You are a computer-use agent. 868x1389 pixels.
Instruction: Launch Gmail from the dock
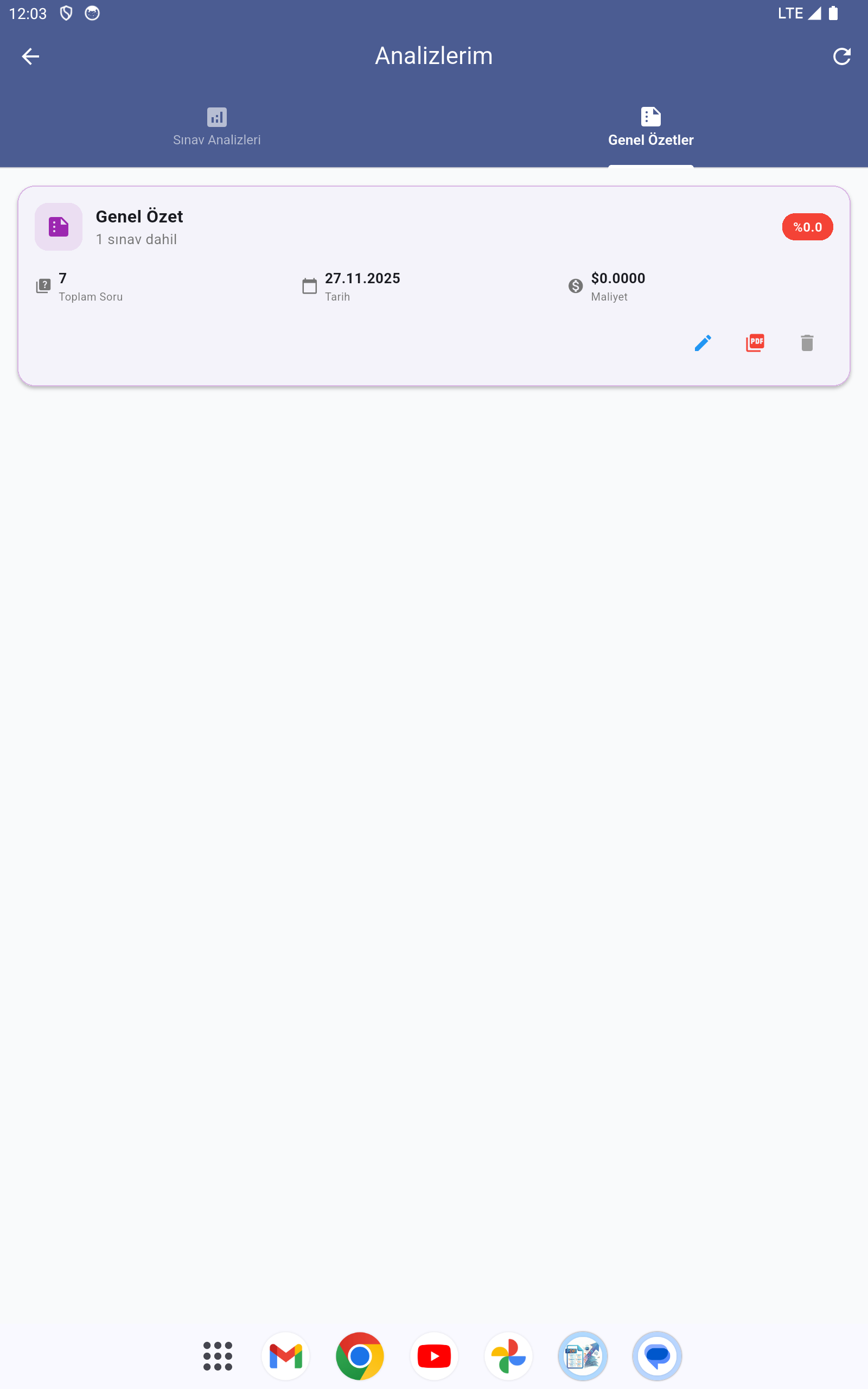286,1356
